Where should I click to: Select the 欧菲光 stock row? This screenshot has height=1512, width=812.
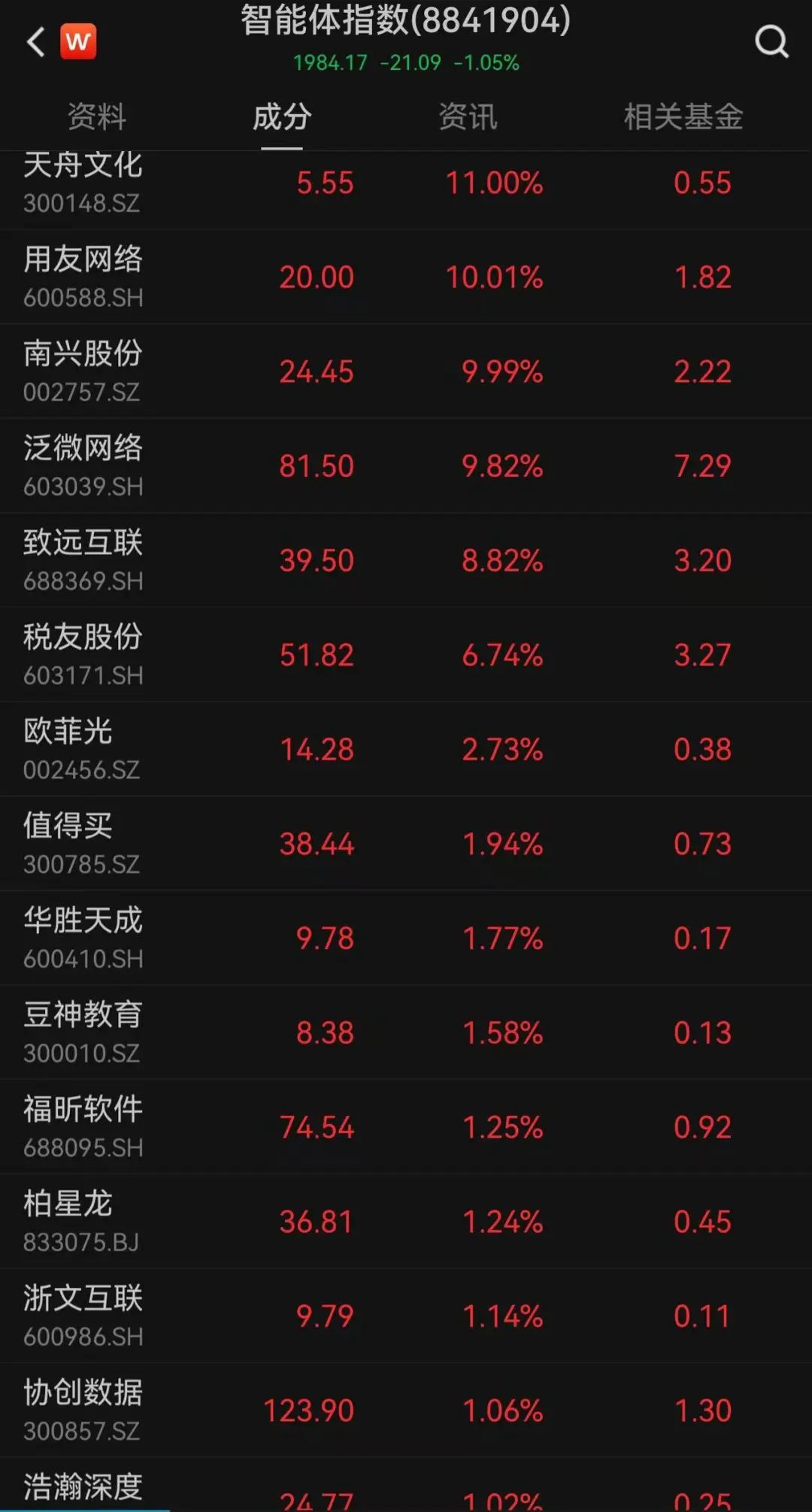69,749
